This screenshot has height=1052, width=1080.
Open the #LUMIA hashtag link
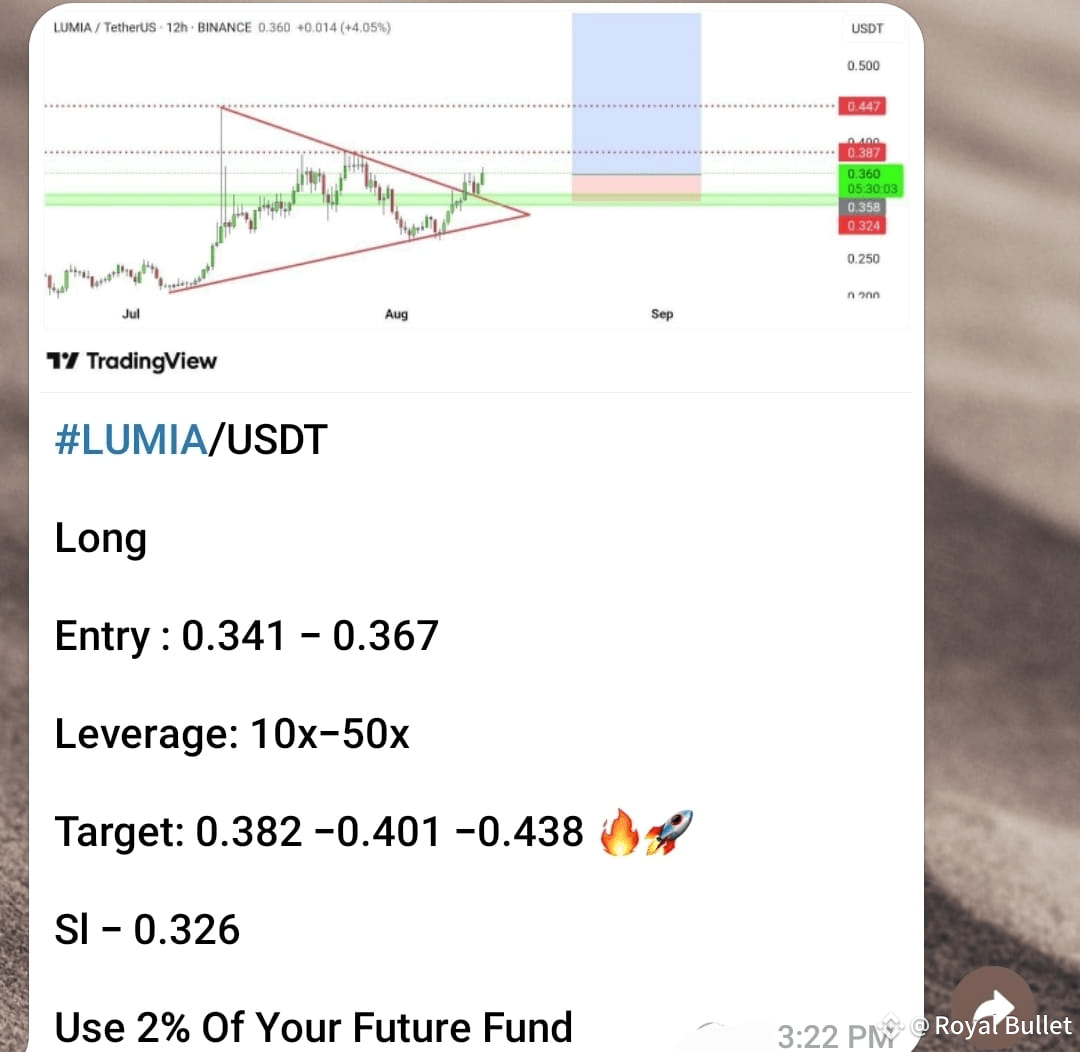(131, 440)
